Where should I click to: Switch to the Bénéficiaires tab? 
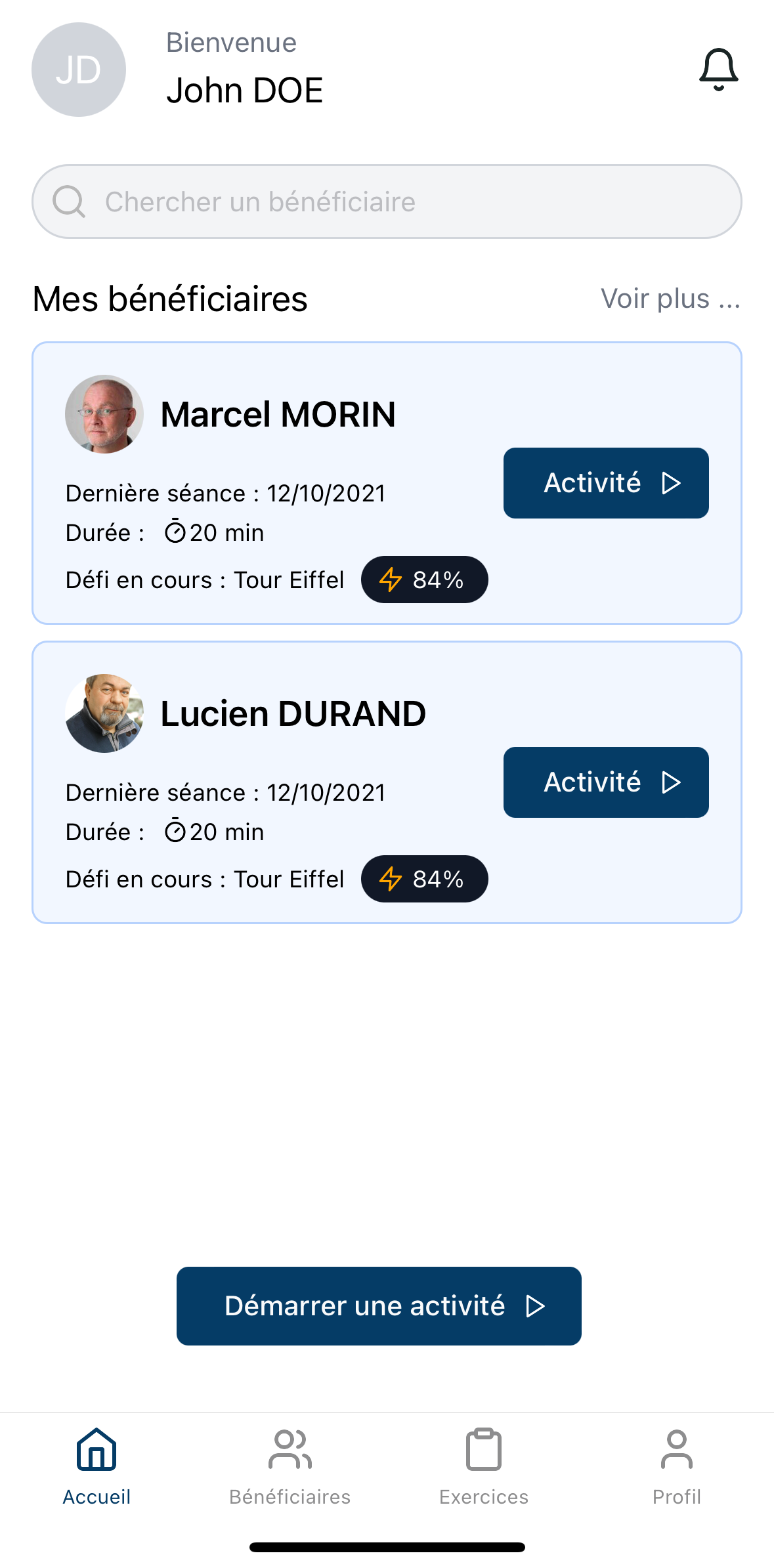point(290,1468)
